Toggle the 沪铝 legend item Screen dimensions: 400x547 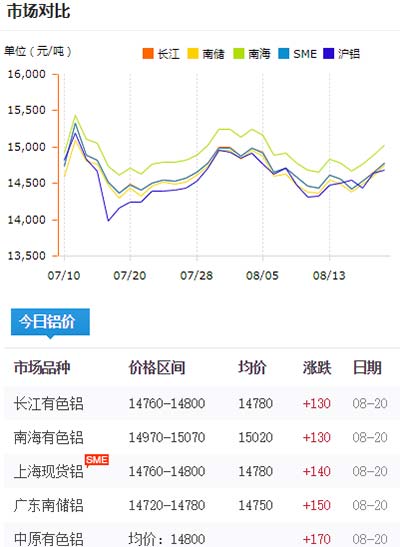coord(341,53)
